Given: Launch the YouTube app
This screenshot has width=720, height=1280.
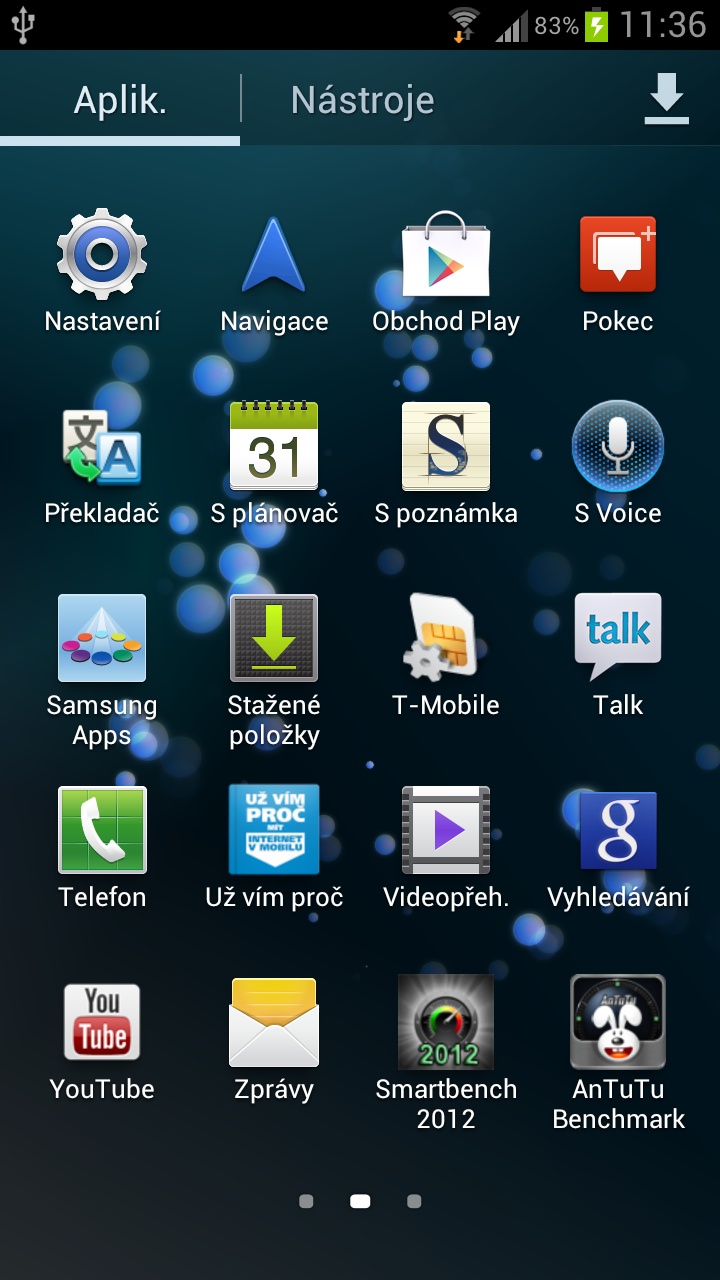Looking at the screenshot, I should point(102,1041).
